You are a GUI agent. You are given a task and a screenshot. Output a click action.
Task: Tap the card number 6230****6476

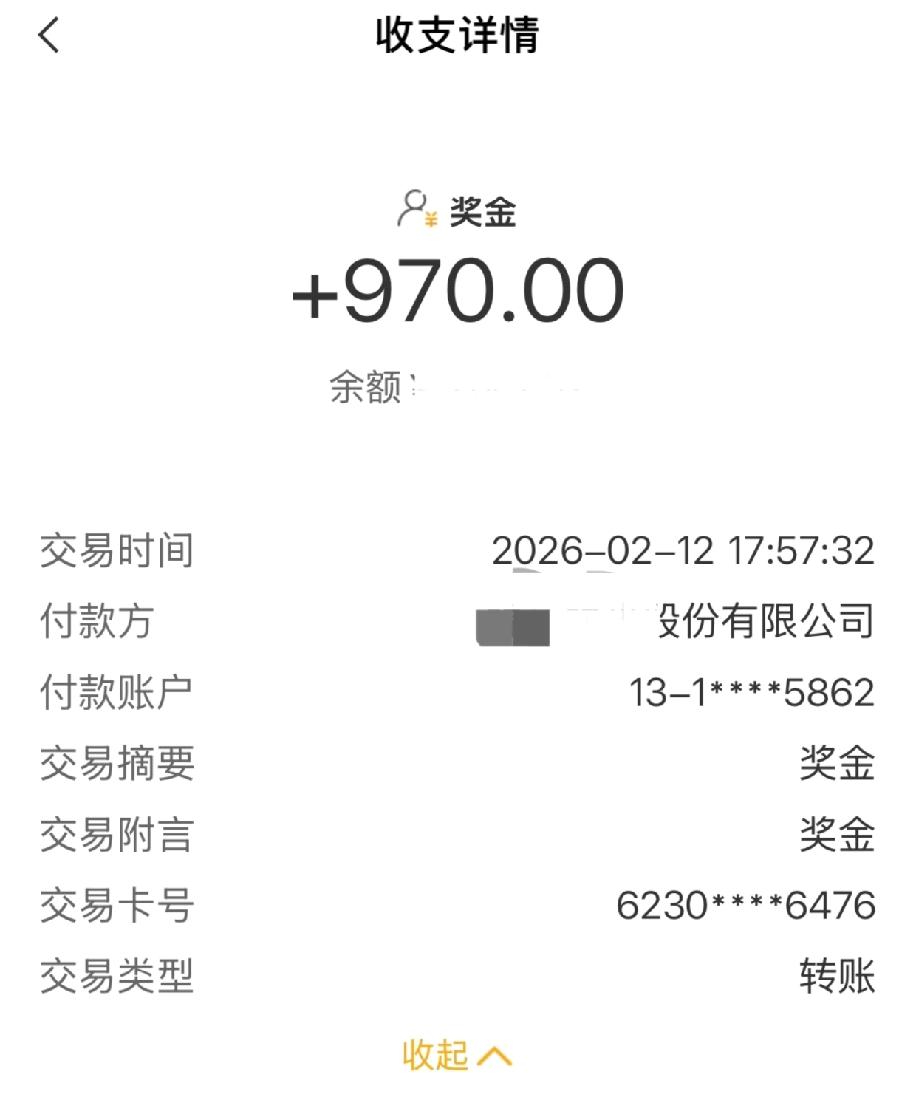coord(745,907)
